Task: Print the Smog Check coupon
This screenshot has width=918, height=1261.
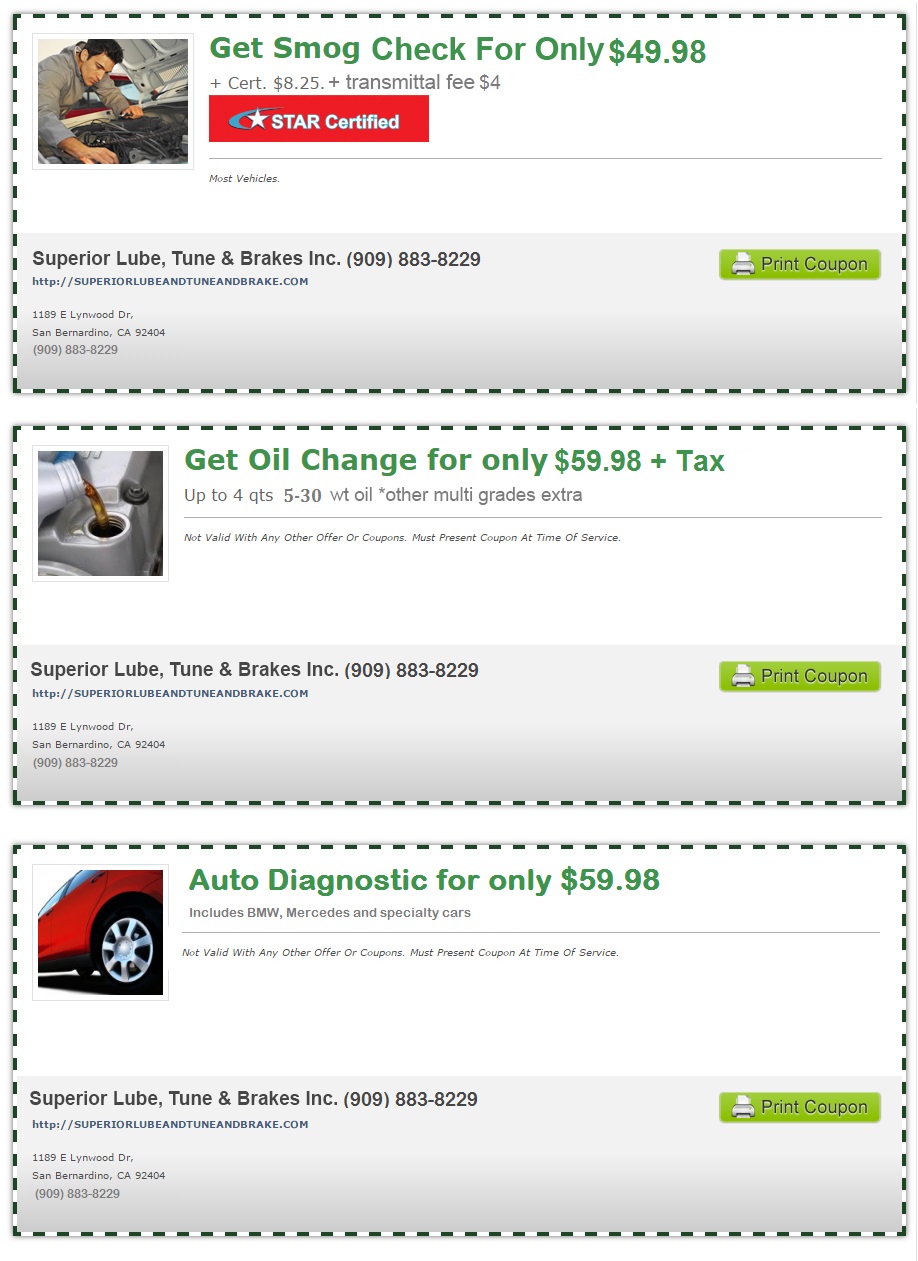Action: [799, 264]
